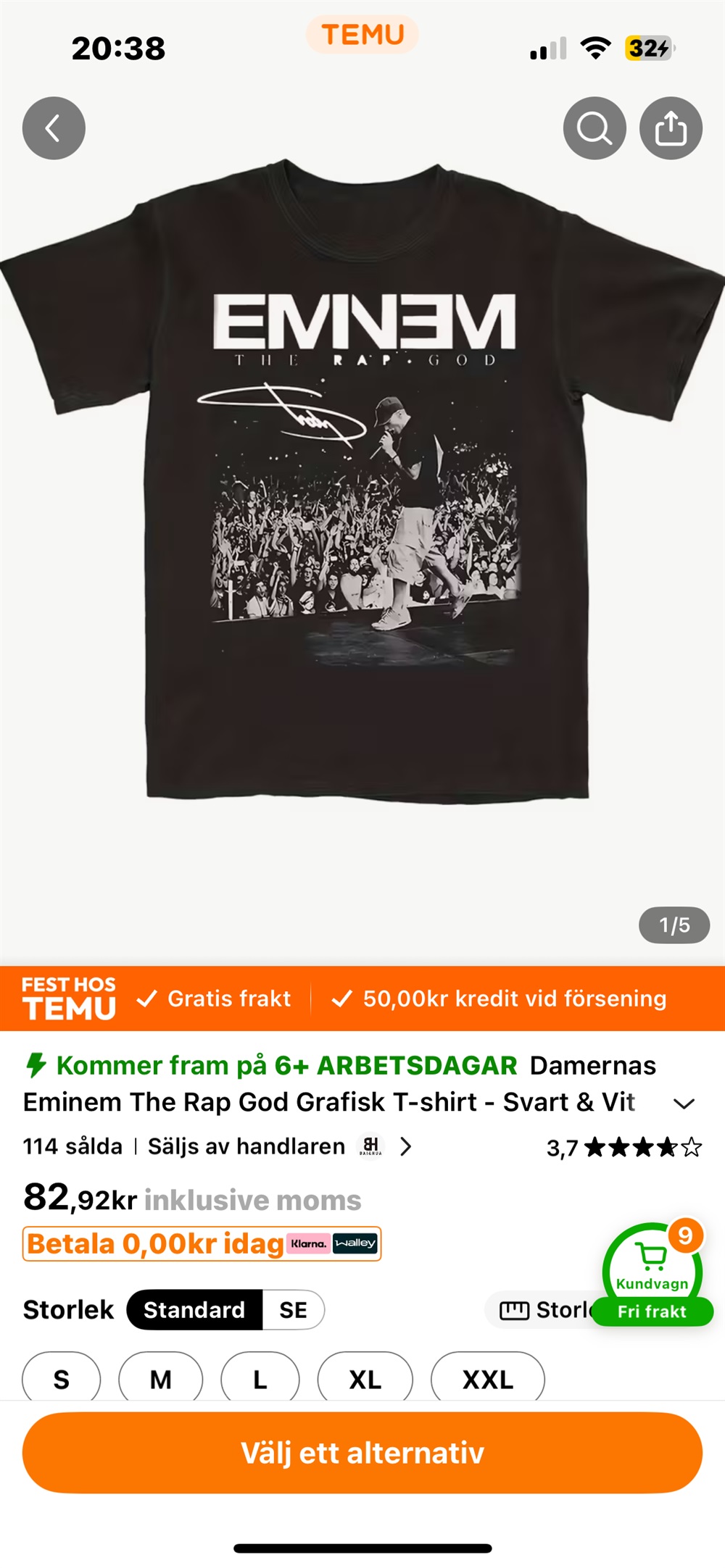Tap Välj ett alternativ button
This screenshot has width=725, height=1568.
tap(362, 1453)
